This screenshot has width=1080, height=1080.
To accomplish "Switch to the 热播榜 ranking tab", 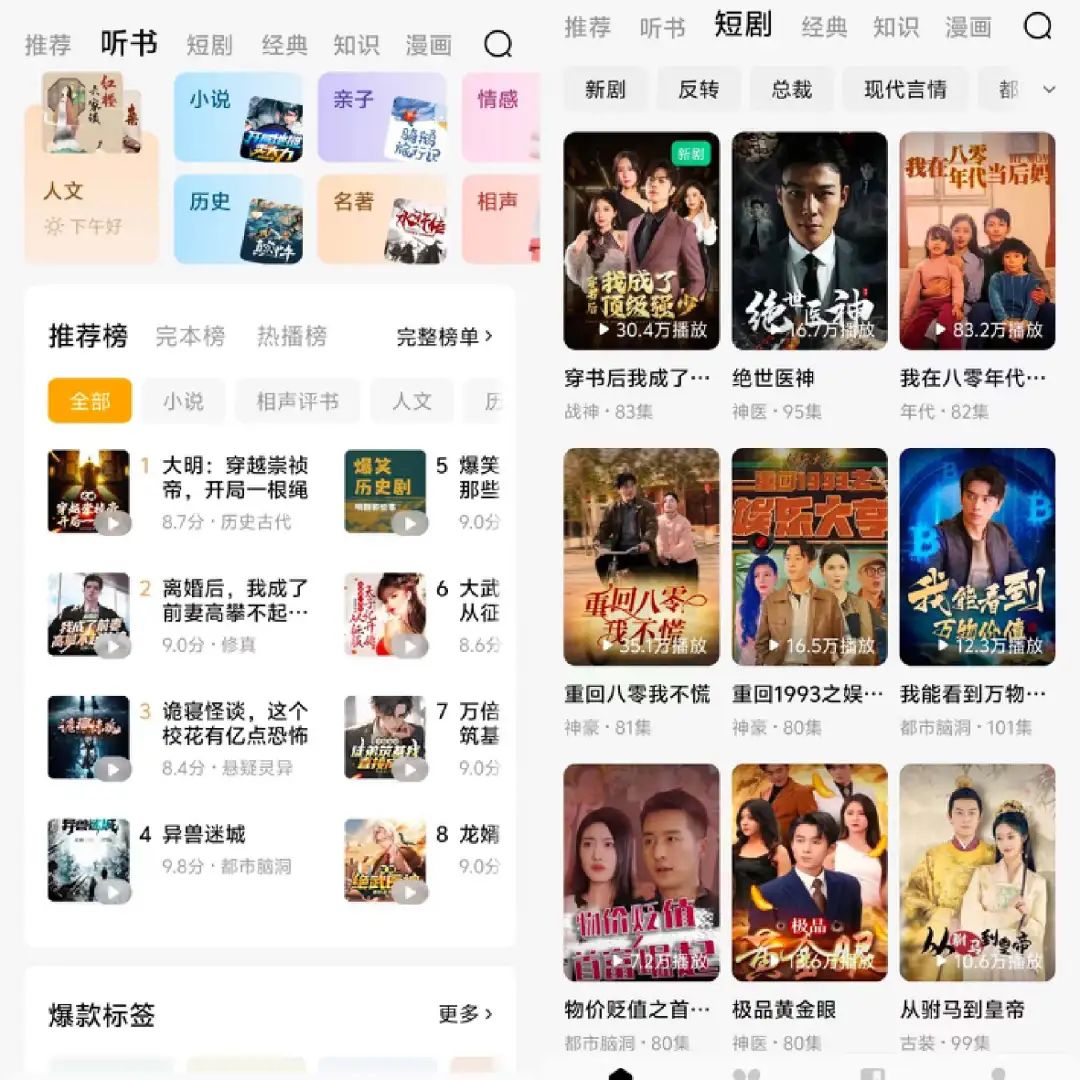I will (x=292, y=337).
